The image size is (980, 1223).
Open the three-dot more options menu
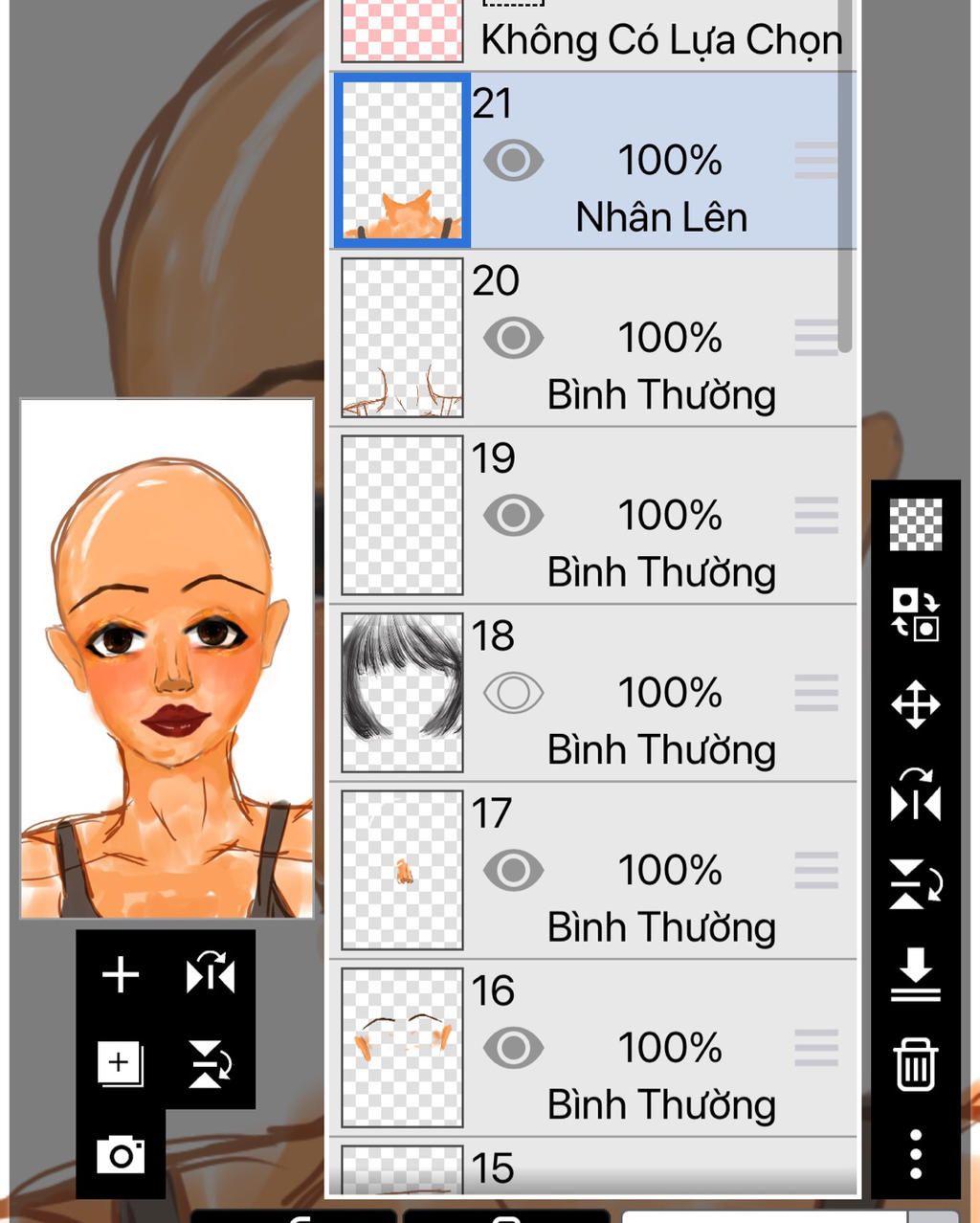pyautogui.click(x=915, y=1153)
